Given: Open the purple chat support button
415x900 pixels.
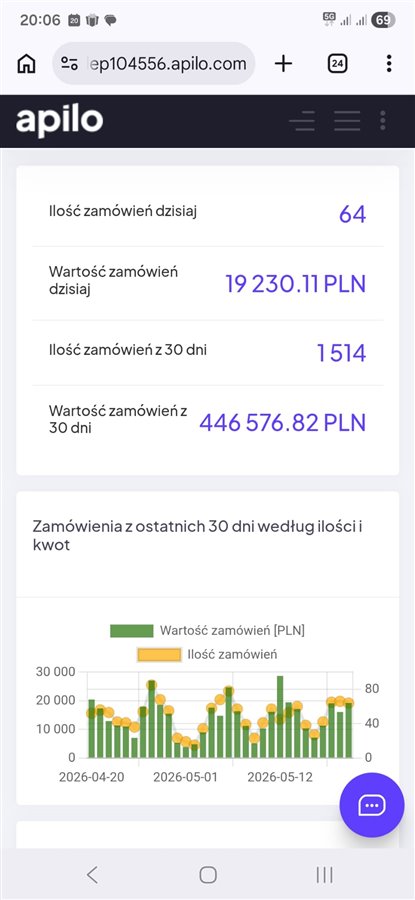Looking at the screenshot, I should 372,805.
